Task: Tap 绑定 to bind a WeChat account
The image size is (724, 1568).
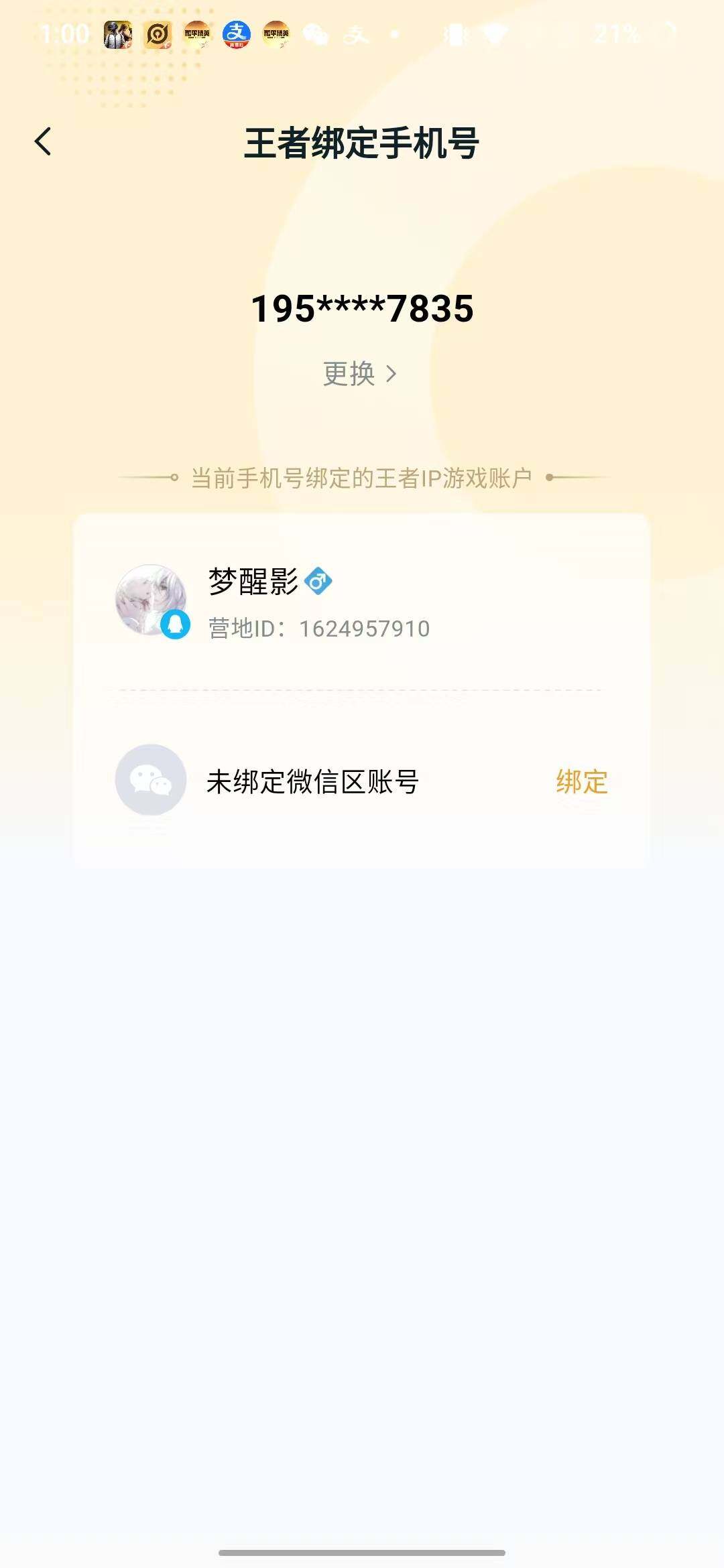Action: [581, 781]
